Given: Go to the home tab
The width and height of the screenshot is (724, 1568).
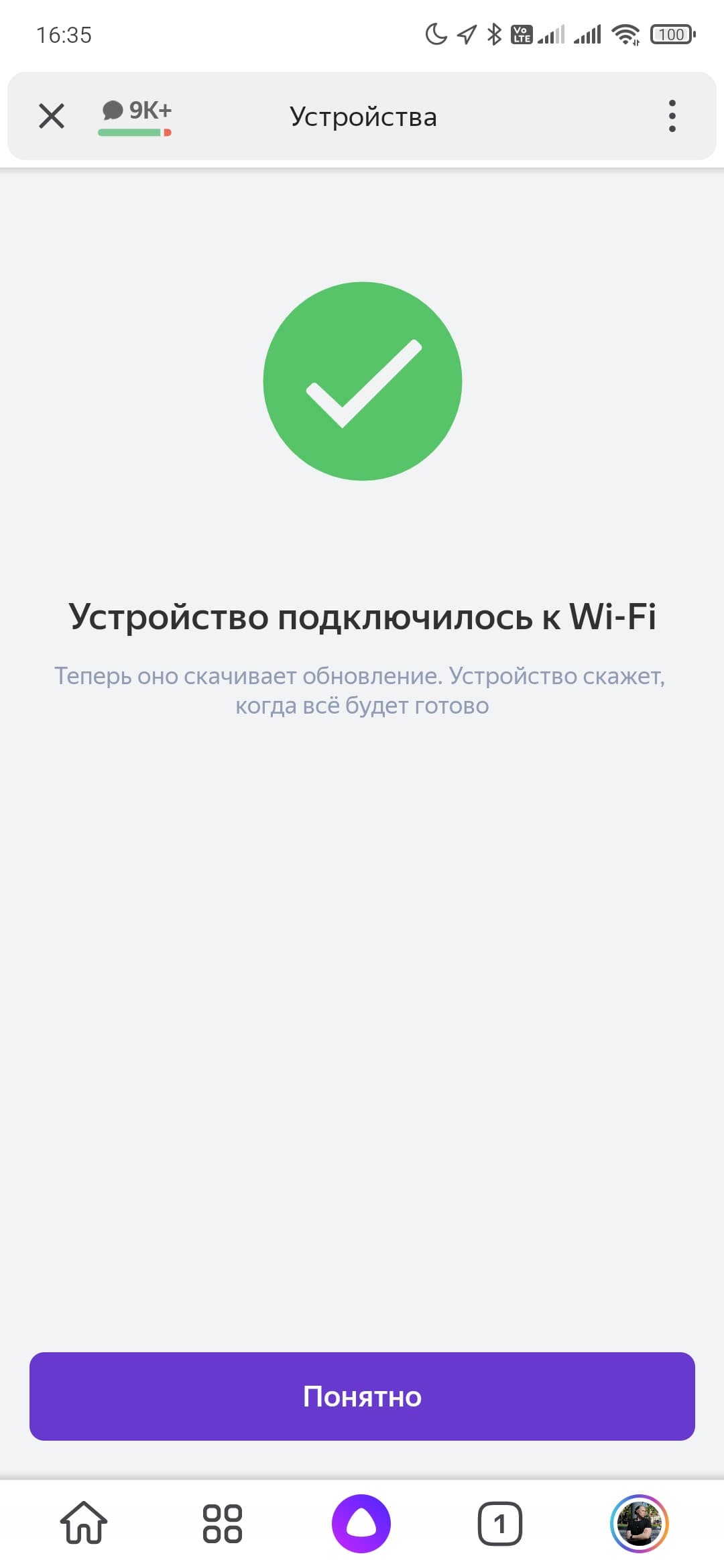Looking at the screenshot, I should tap(84, 1523).
